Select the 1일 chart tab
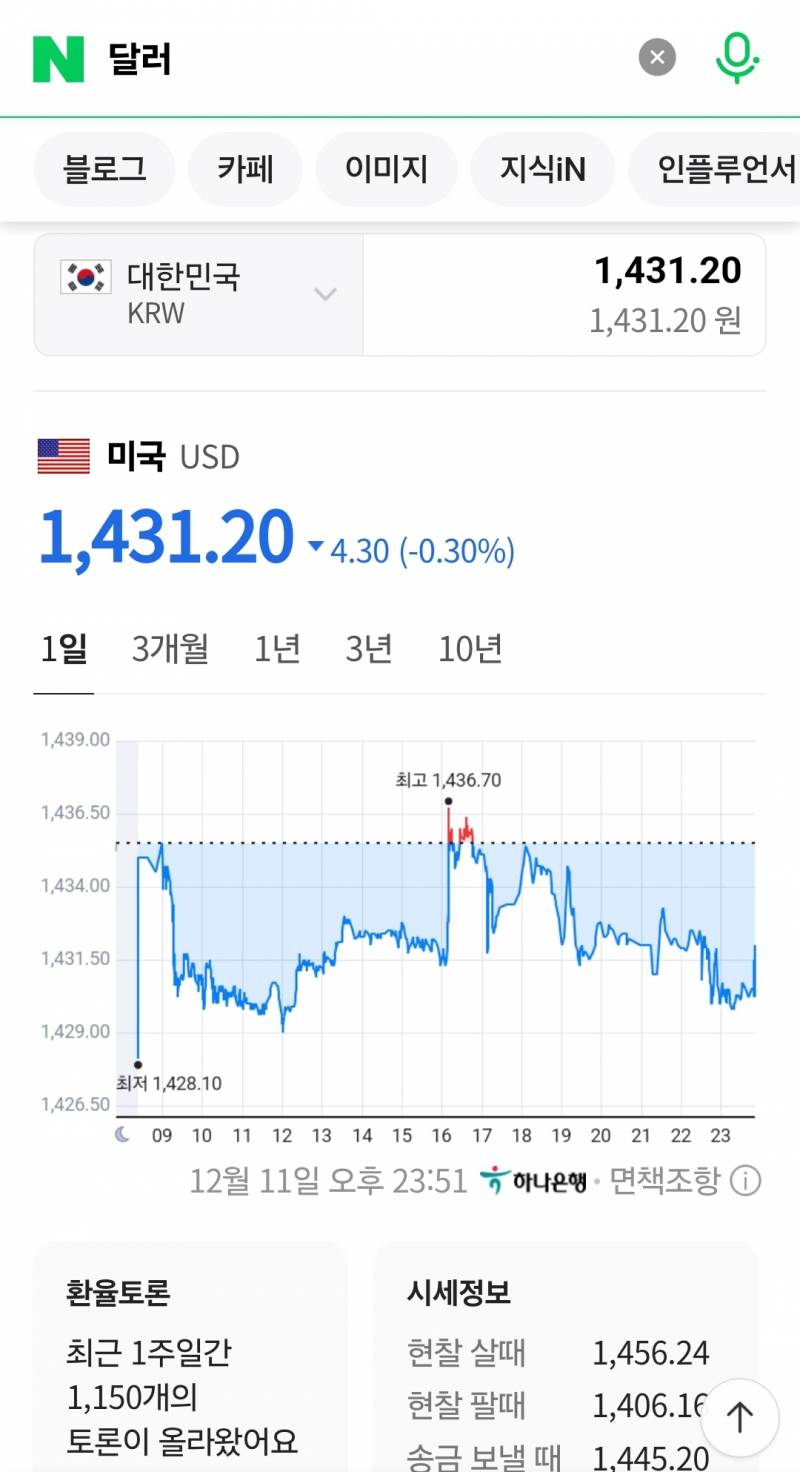The height and width of the screenshot is (1472, 800). pos(64,649)
